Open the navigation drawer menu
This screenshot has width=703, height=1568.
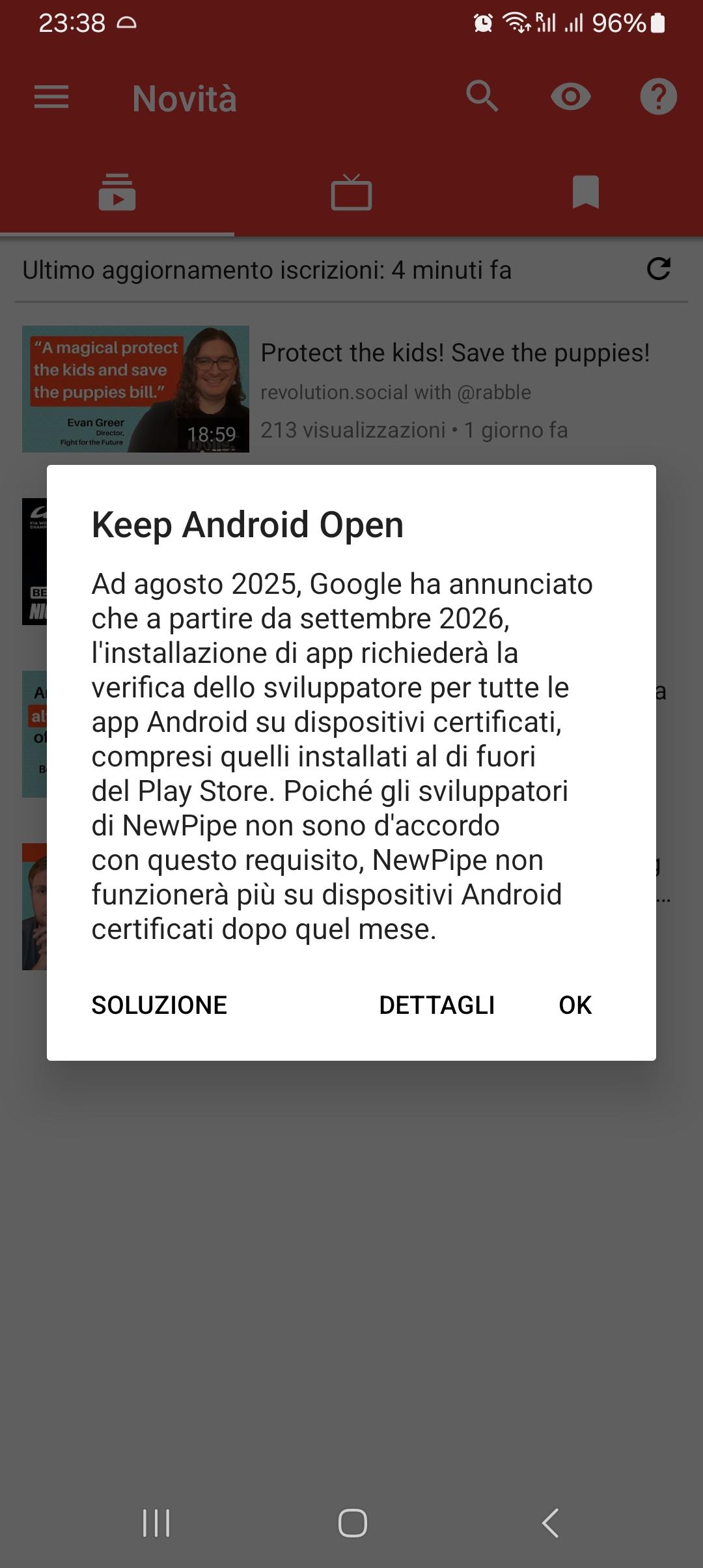click(51, 98)
